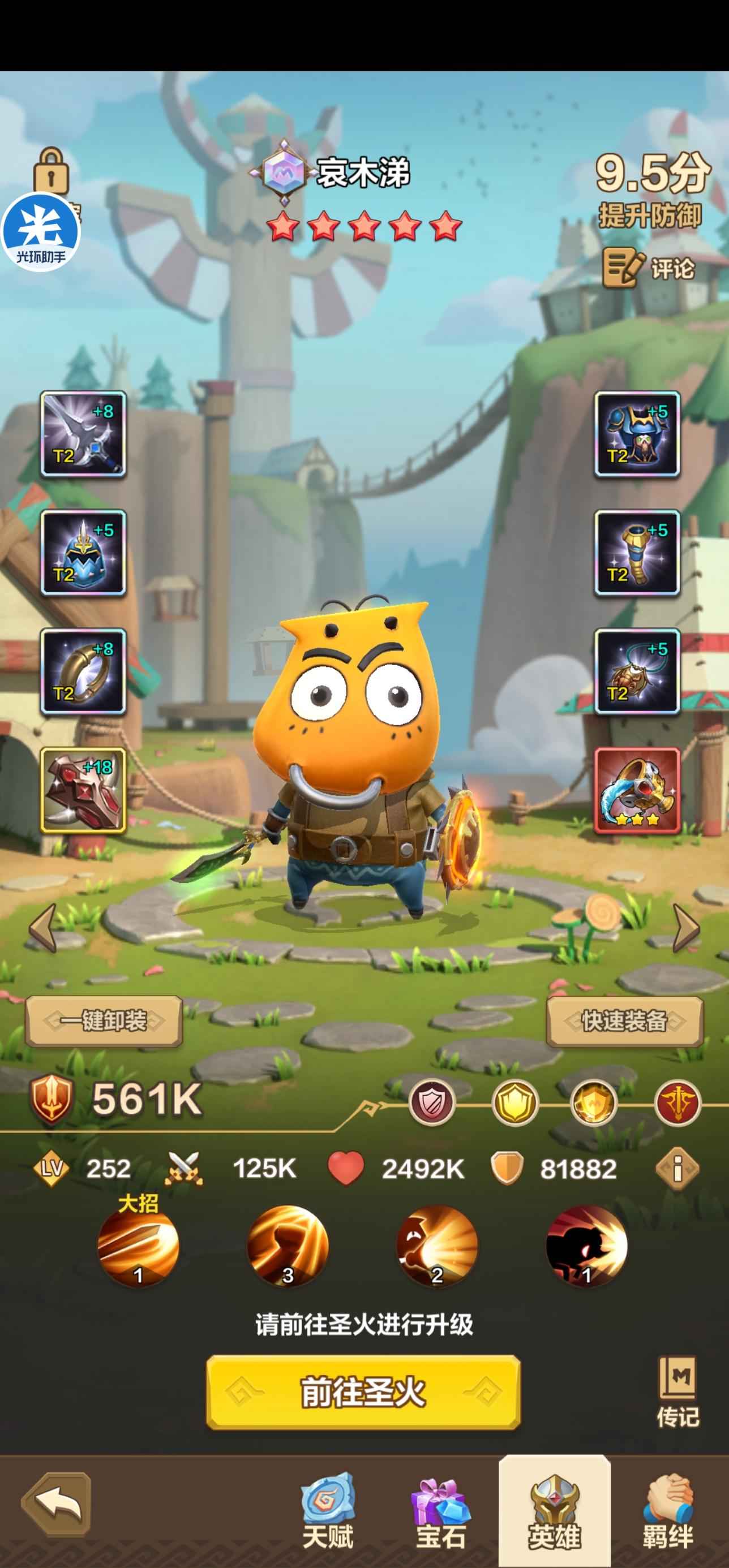View next hero with right arrow

pyautogui.click(x=686, y=928)
